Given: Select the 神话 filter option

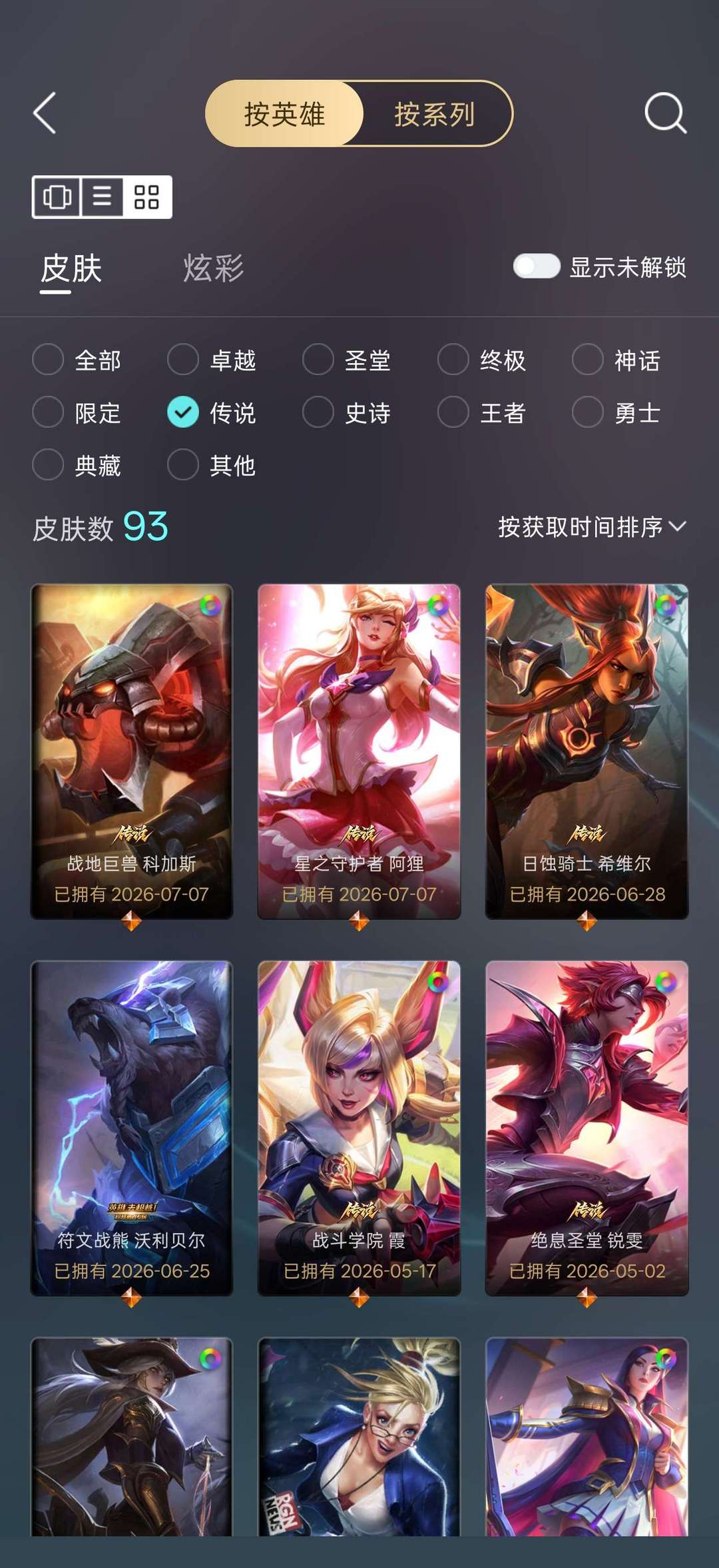Looking at the screenshot, I should pos(616,360).
